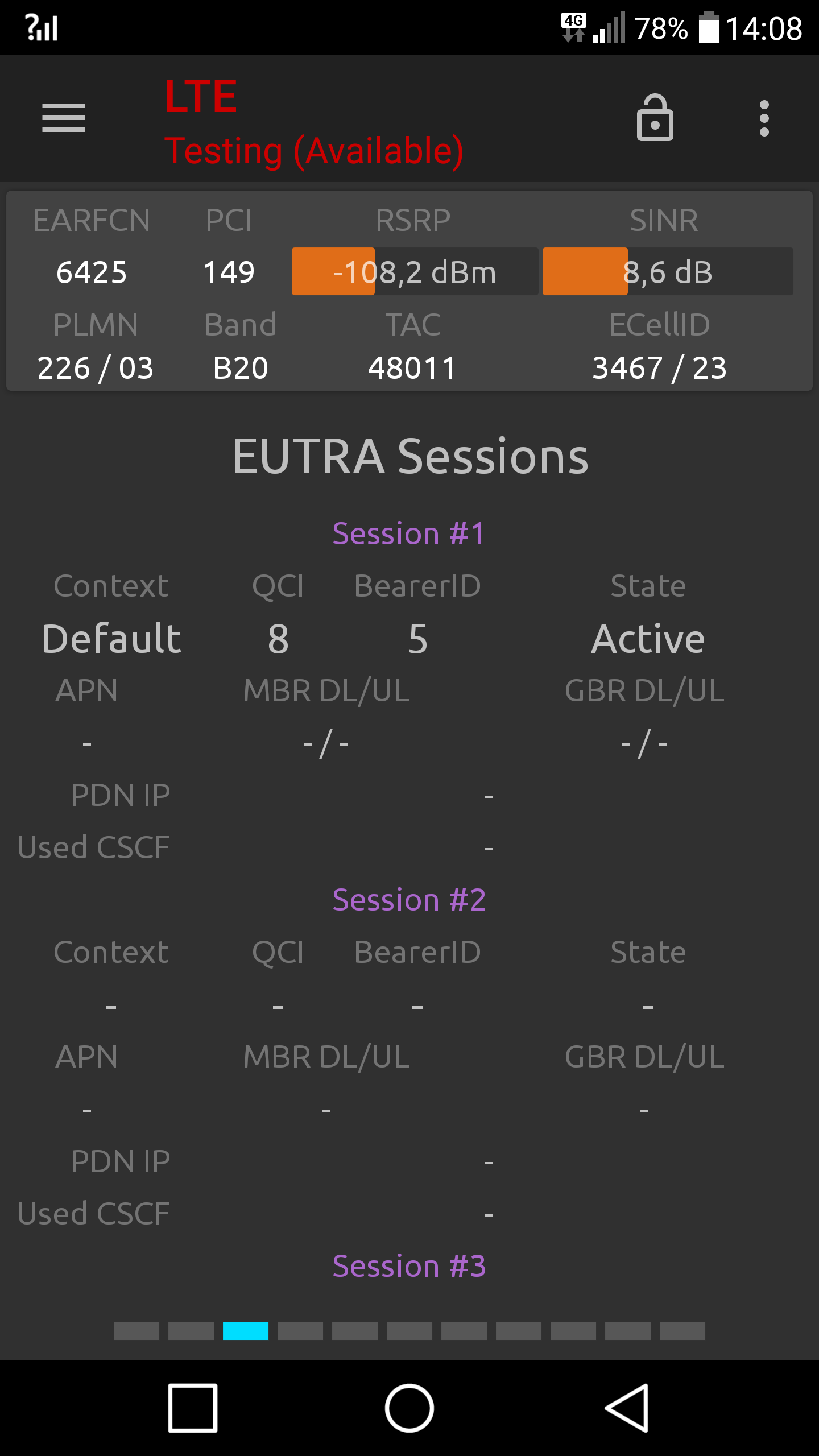Go back using the system back button

[627, 1408]
